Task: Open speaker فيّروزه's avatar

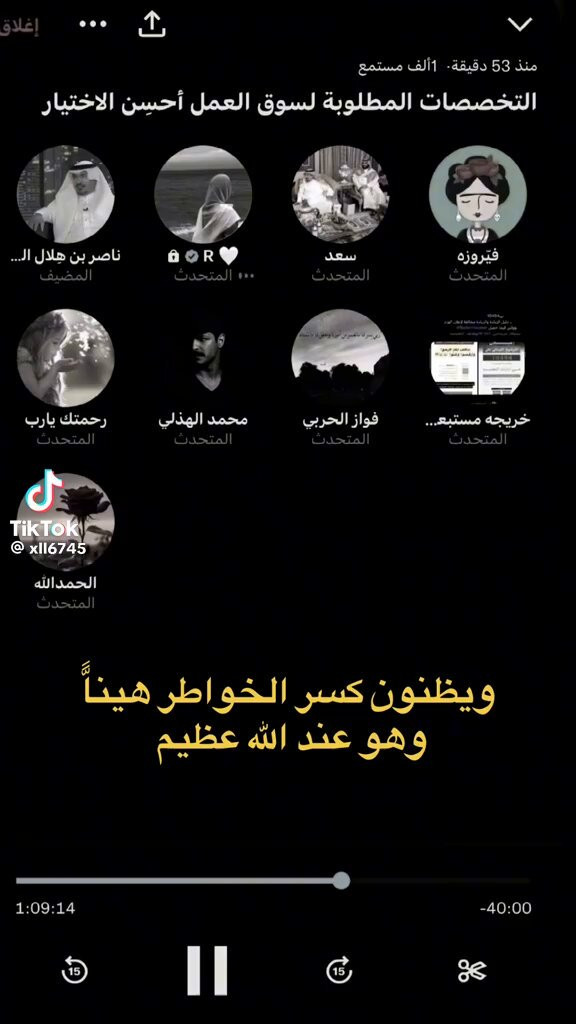Action: click(478, 194)
